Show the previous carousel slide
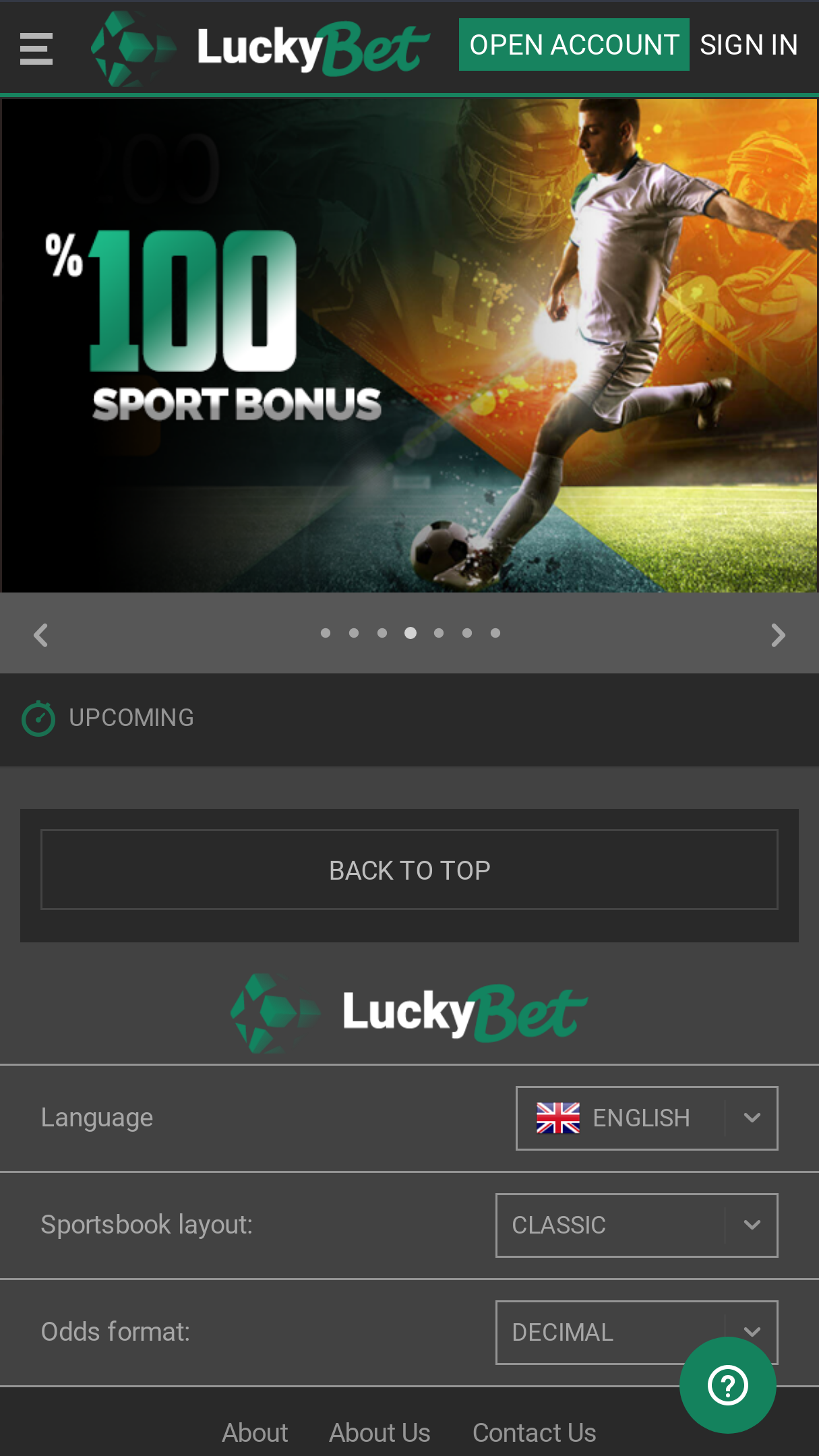This screenshot has width=819, height=1456. tap(40, 634)
